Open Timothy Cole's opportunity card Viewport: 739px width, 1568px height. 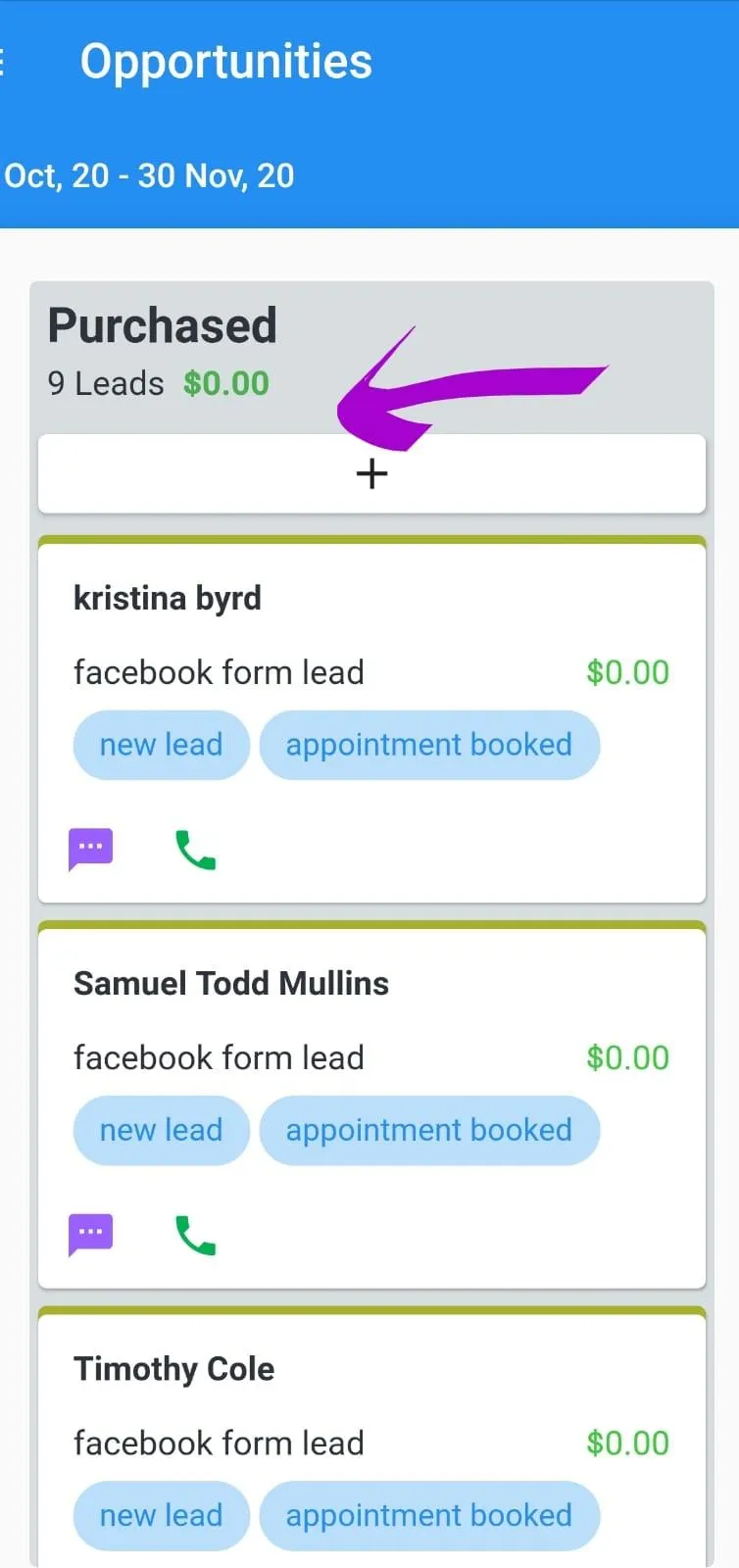[371, 1437]
